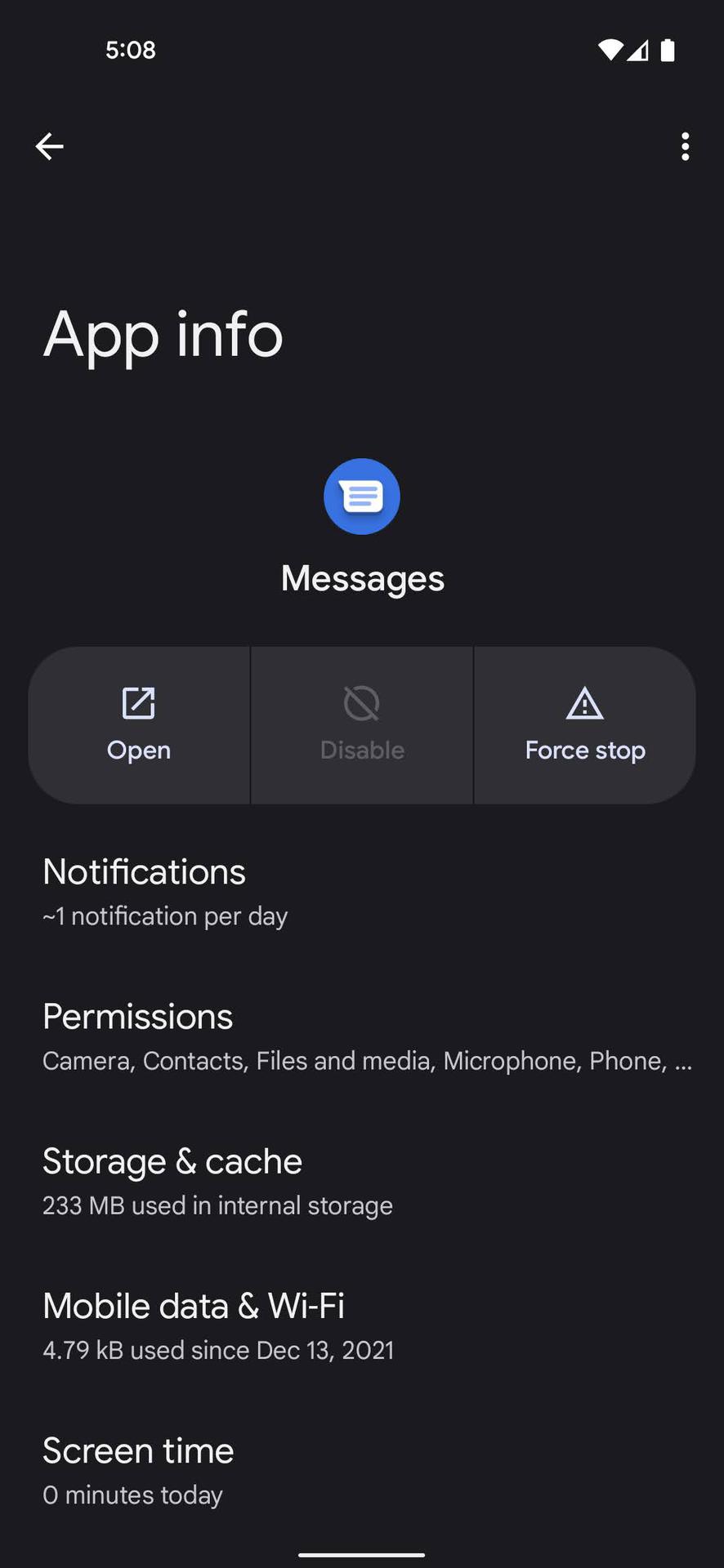Open Notifications settings
724x1568 pixels.
[x=362, y=892]
